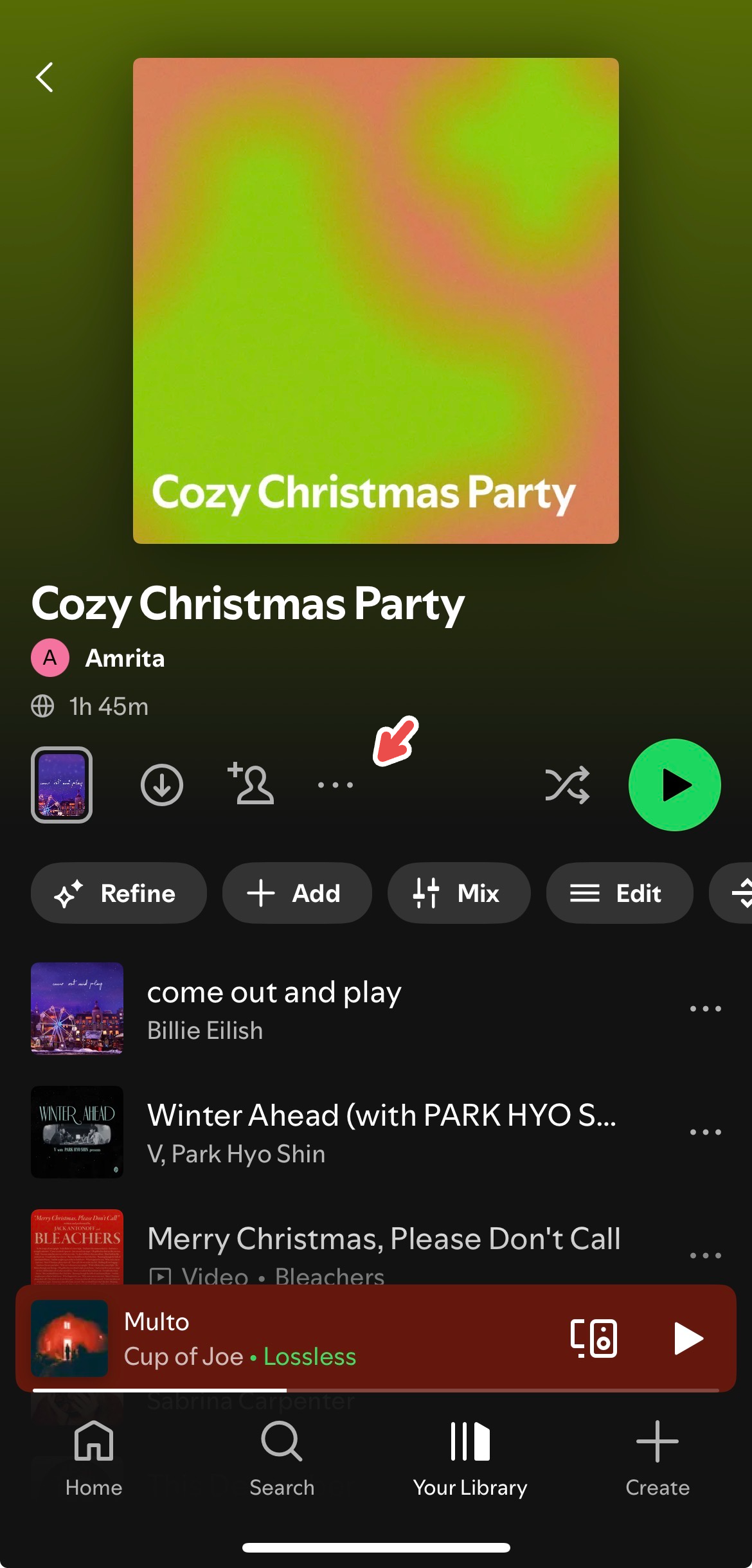752x1568 pixels.
Task: Open the Mix chip
Action: (x=458, y=894)
